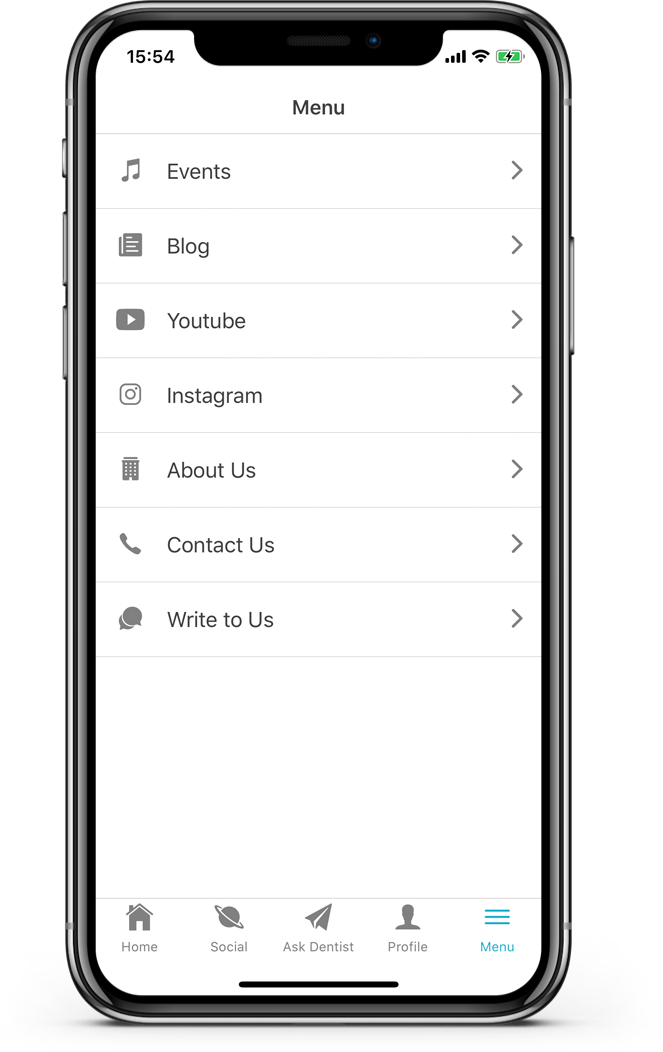Go to the Profile tab
This screenshot has height=1052, width=663.
[x=407, y=928]
